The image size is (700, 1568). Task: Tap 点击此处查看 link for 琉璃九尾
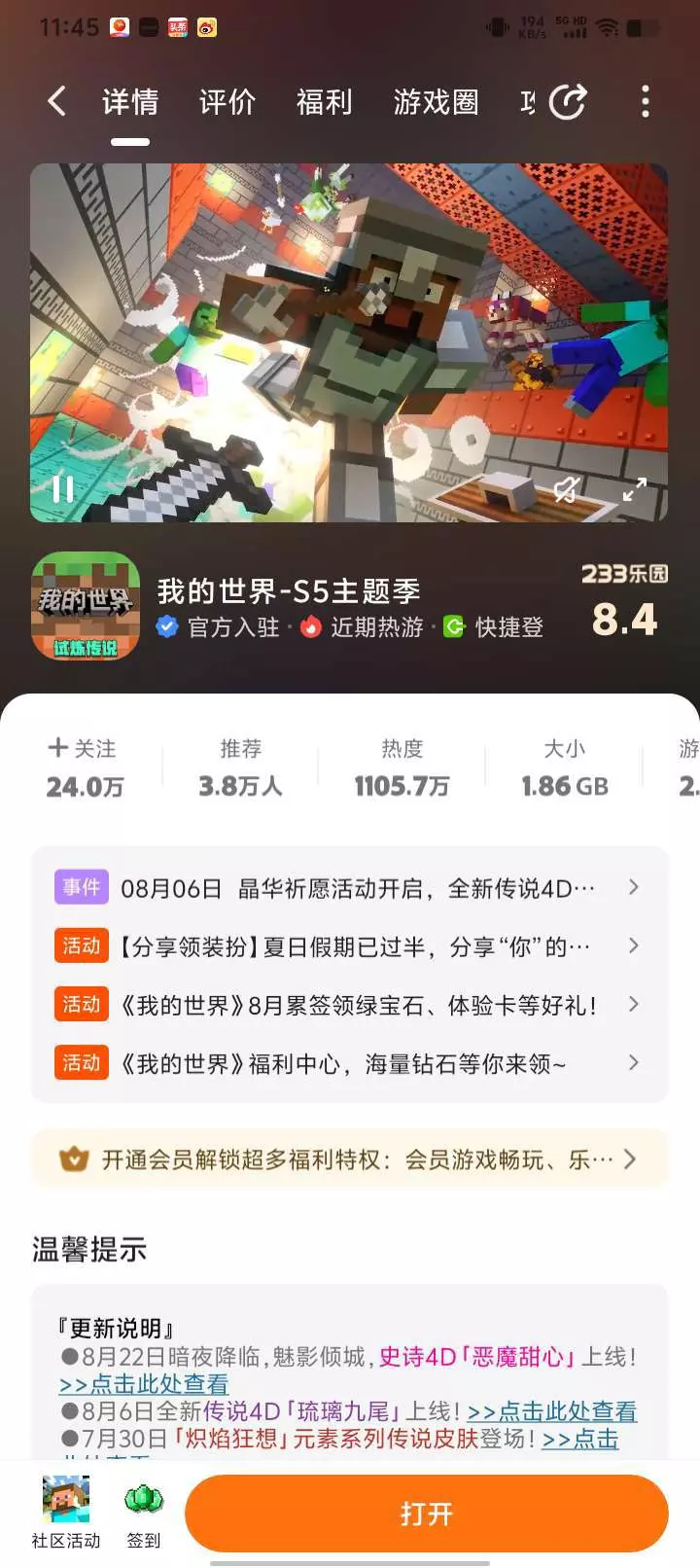click(x=552, y=1411)
